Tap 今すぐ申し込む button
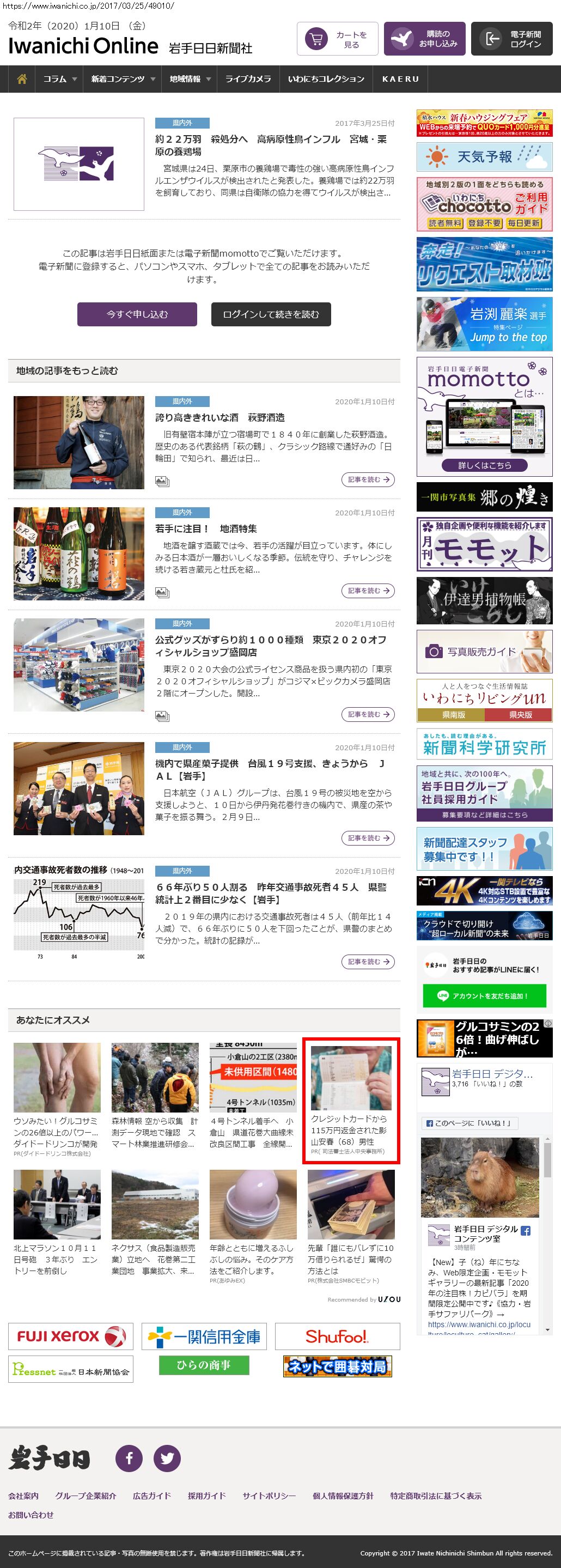Viewport: 561px width, 1568px height. tap(137, 314)
